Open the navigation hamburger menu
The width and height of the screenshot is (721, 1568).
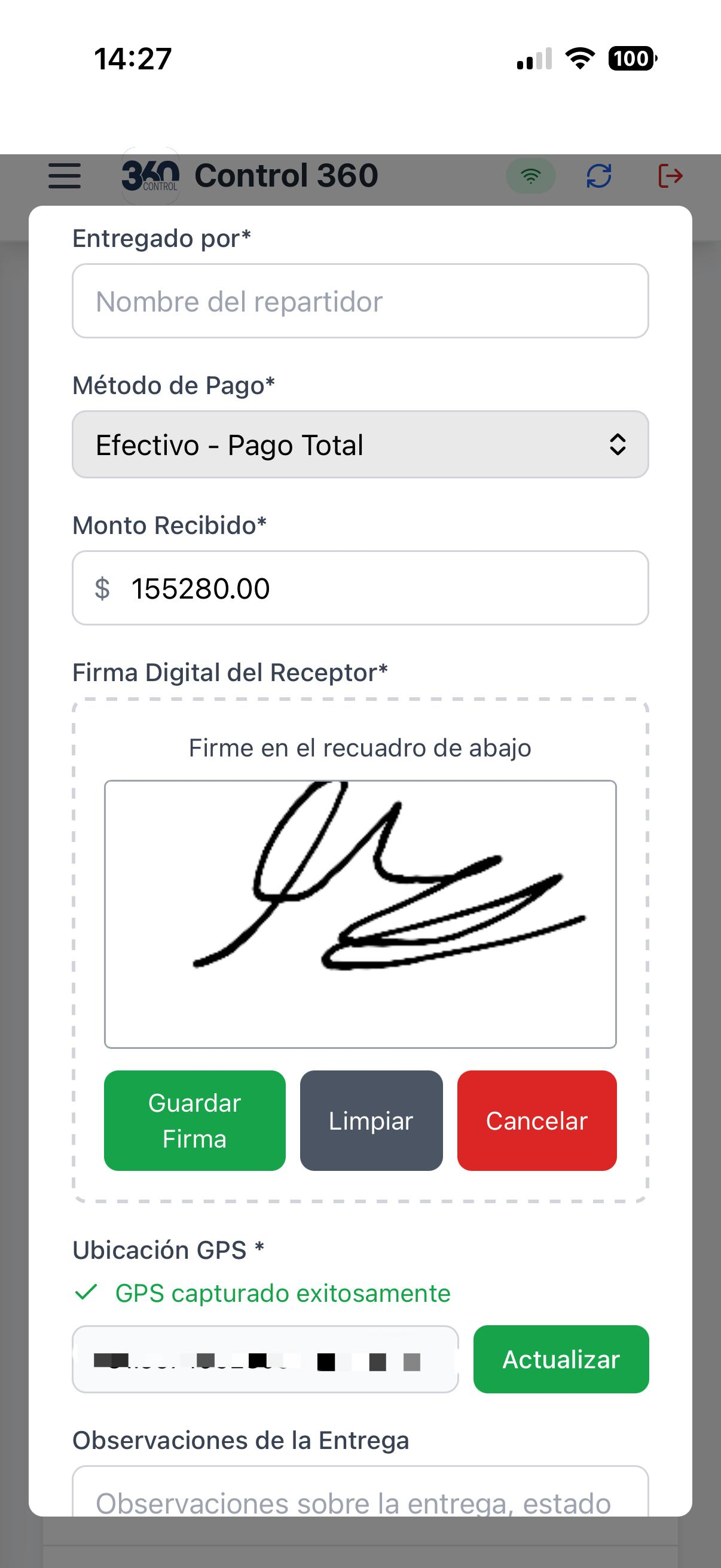(x=63, y=176)
